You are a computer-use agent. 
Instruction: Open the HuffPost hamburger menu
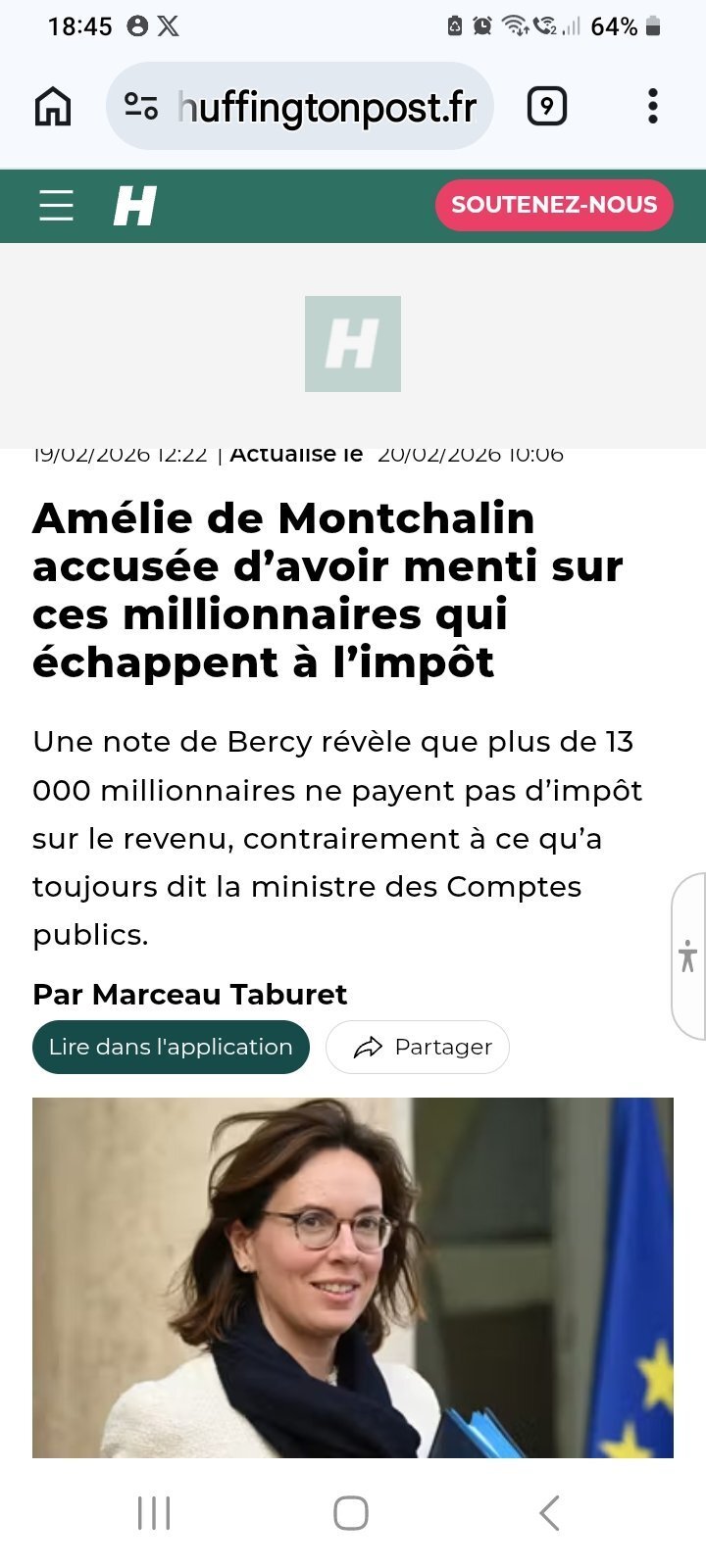56,205
